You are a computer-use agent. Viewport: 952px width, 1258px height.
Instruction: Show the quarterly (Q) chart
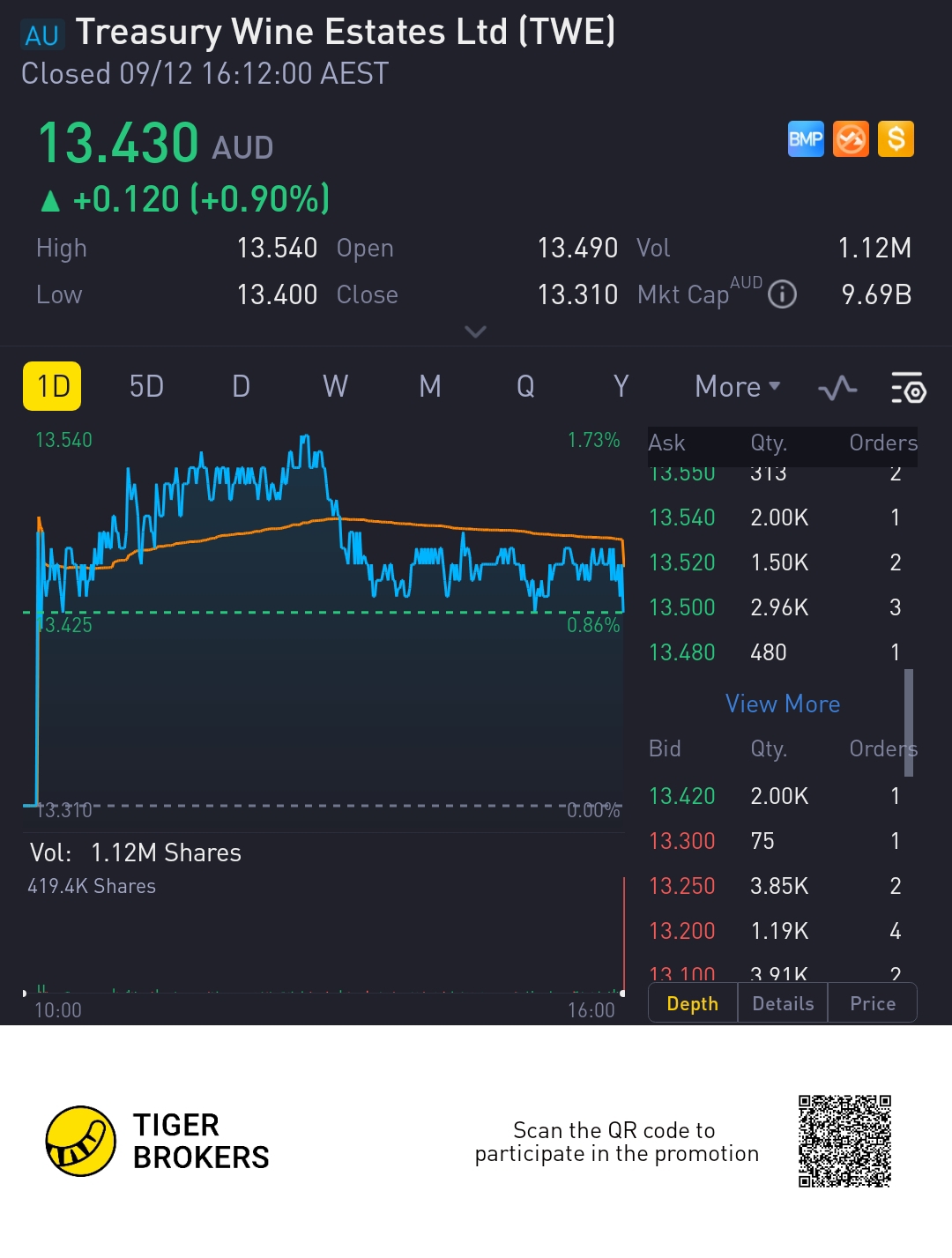pos(525,386)
